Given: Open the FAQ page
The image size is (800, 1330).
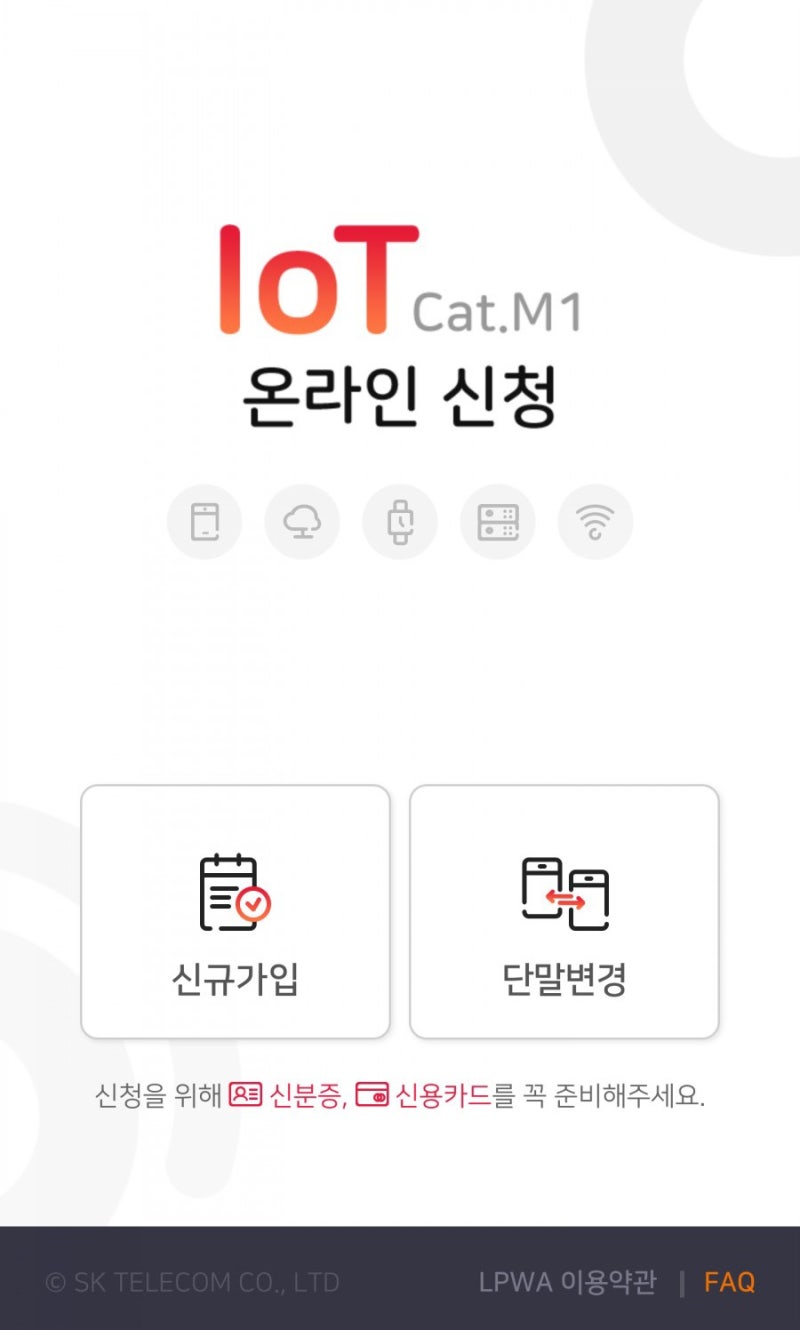Looking at the screenshot, I should (x=731, y=1281).
